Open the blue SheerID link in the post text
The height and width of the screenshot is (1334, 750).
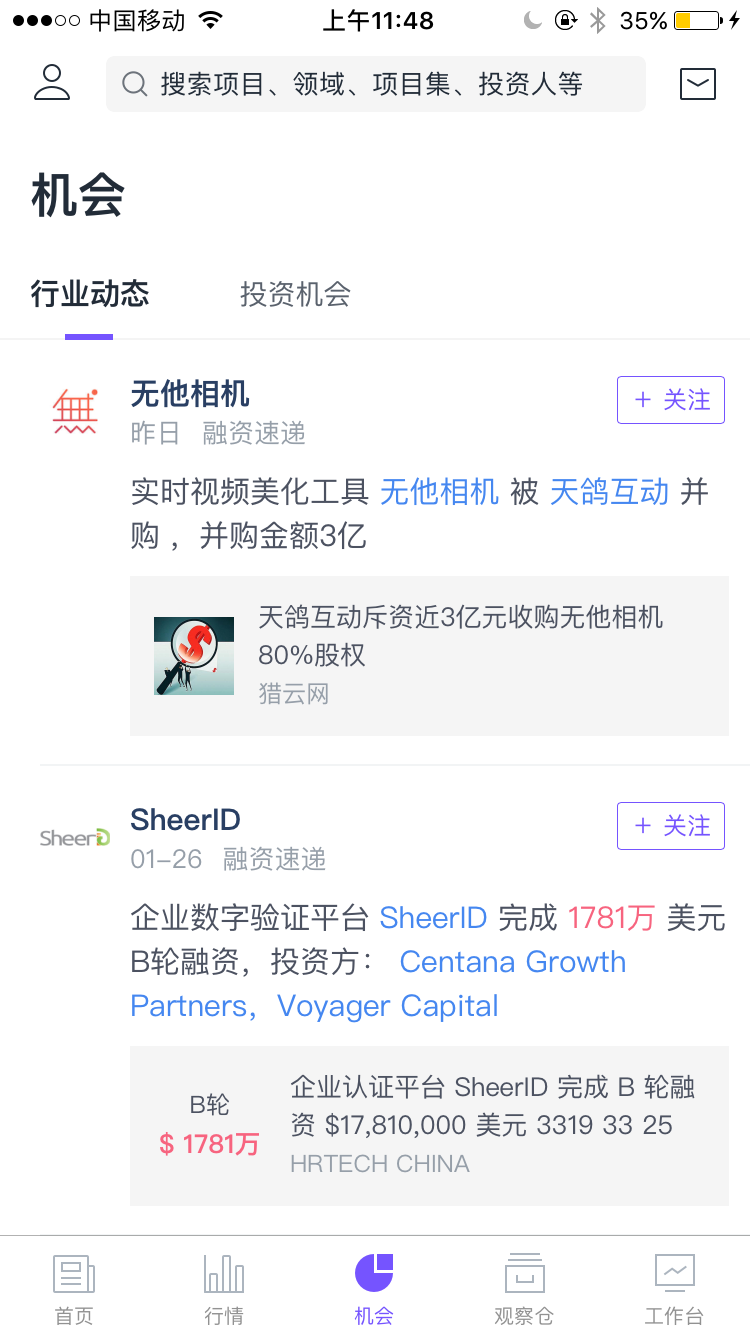[433, 918]
